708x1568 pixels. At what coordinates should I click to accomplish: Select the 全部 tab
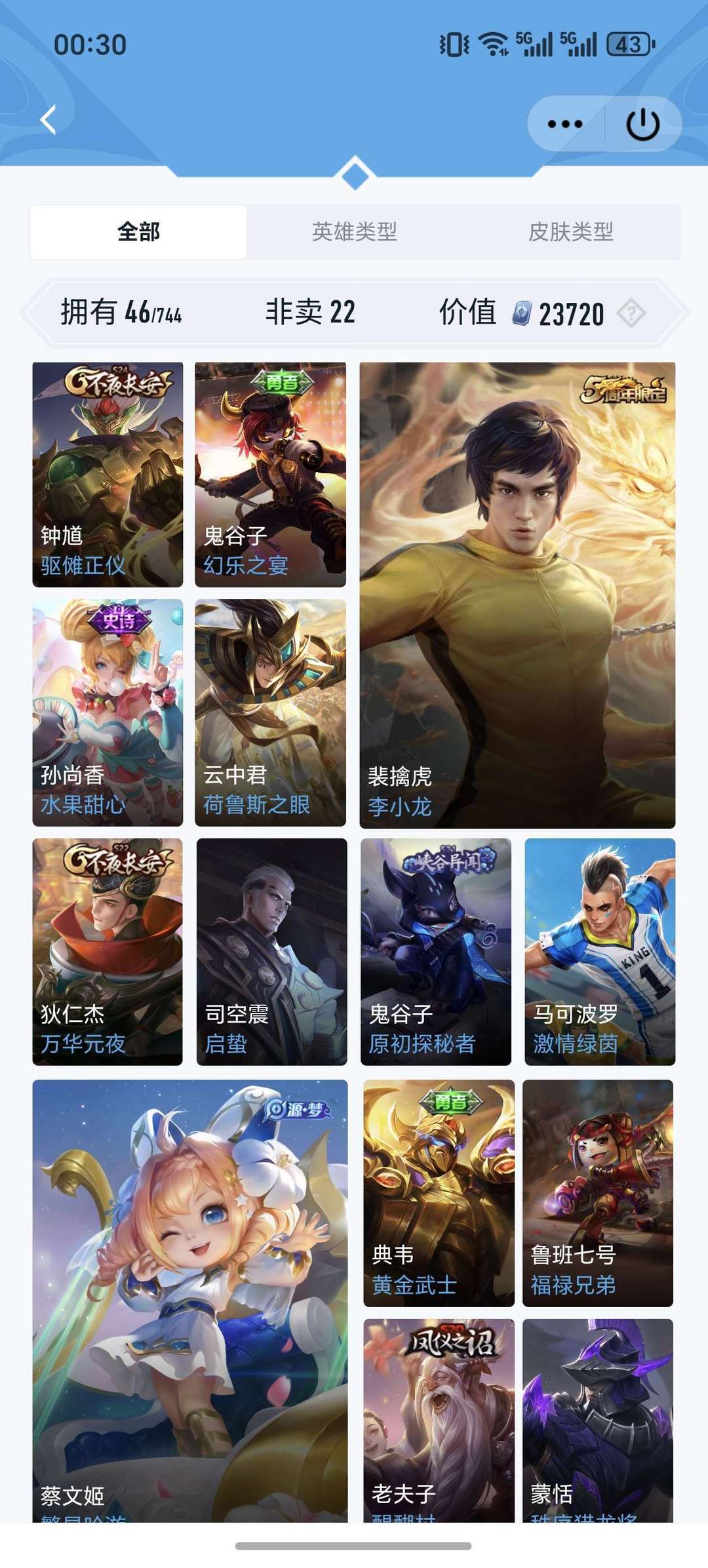click(x=138, y=232)
